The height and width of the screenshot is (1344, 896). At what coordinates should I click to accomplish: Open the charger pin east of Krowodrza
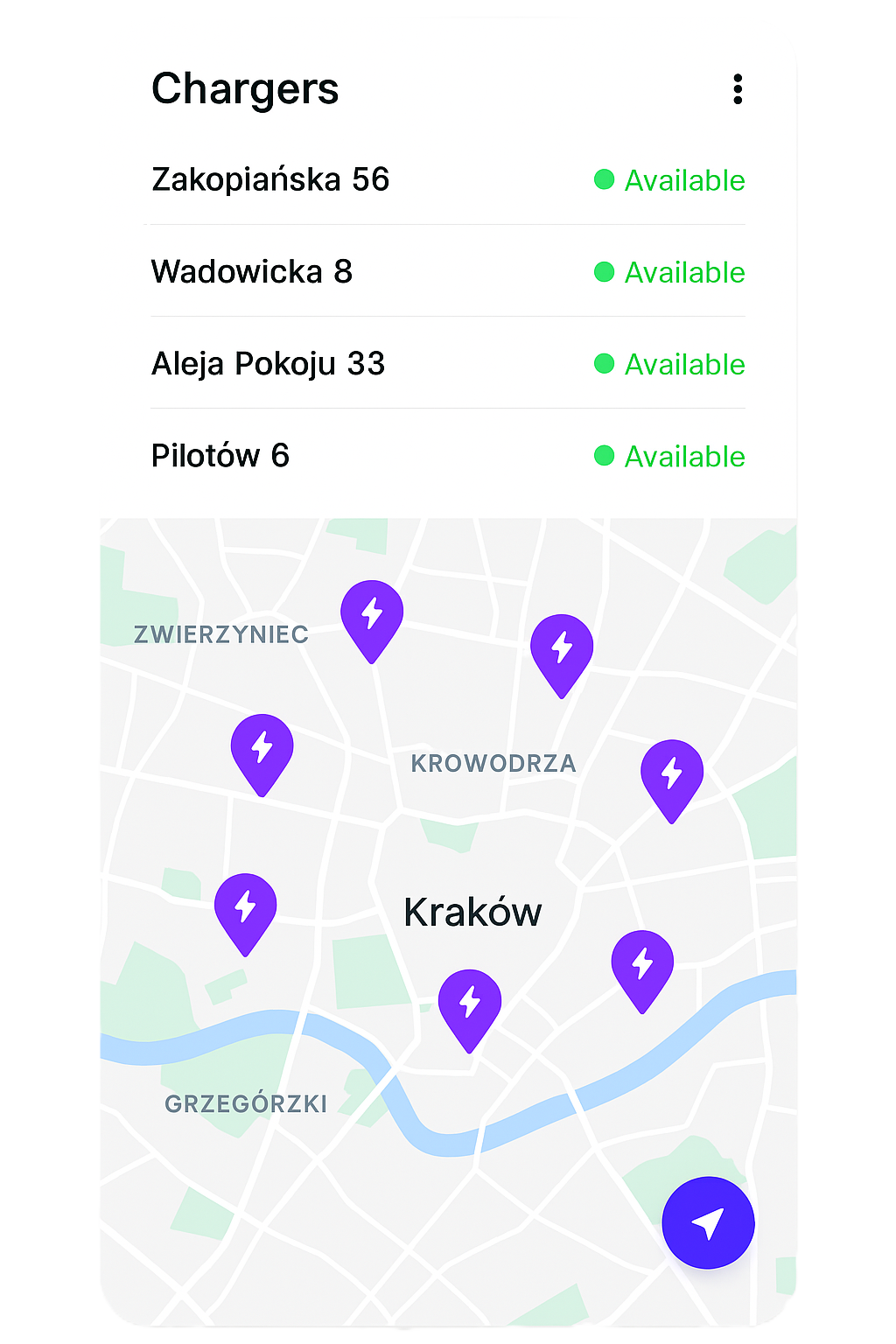coord(672,774)
